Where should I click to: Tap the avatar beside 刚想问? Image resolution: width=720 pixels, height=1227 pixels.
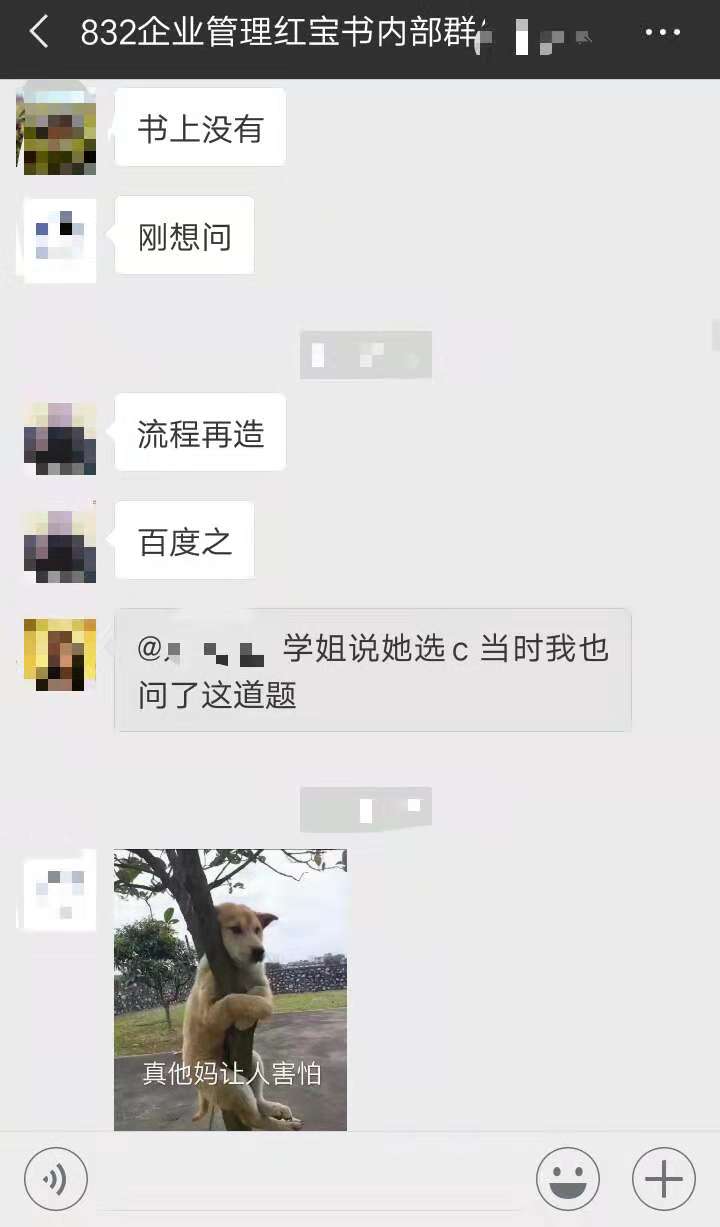60,240
